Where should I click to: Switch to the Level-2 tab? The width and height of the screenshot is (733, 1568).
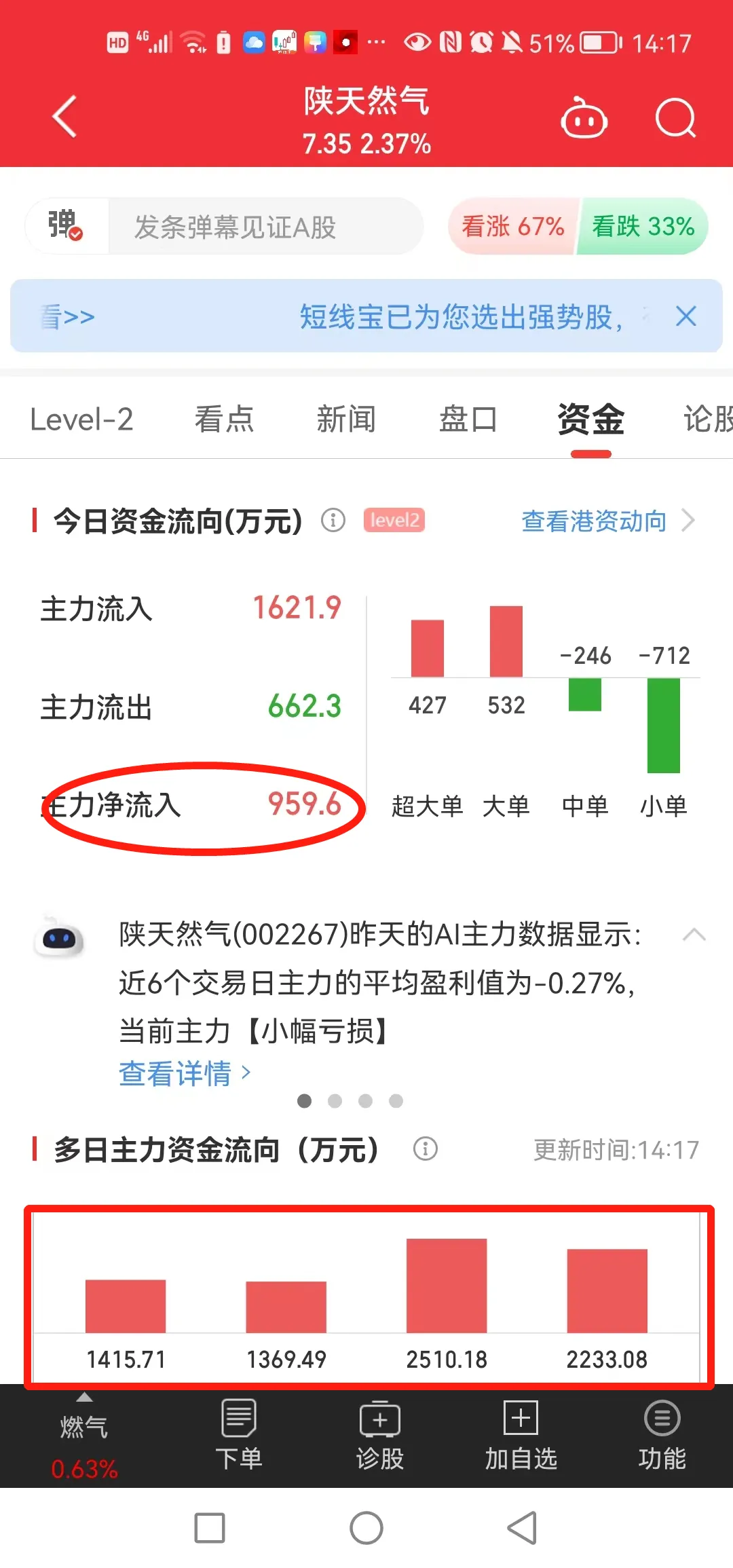pos(81,419)
